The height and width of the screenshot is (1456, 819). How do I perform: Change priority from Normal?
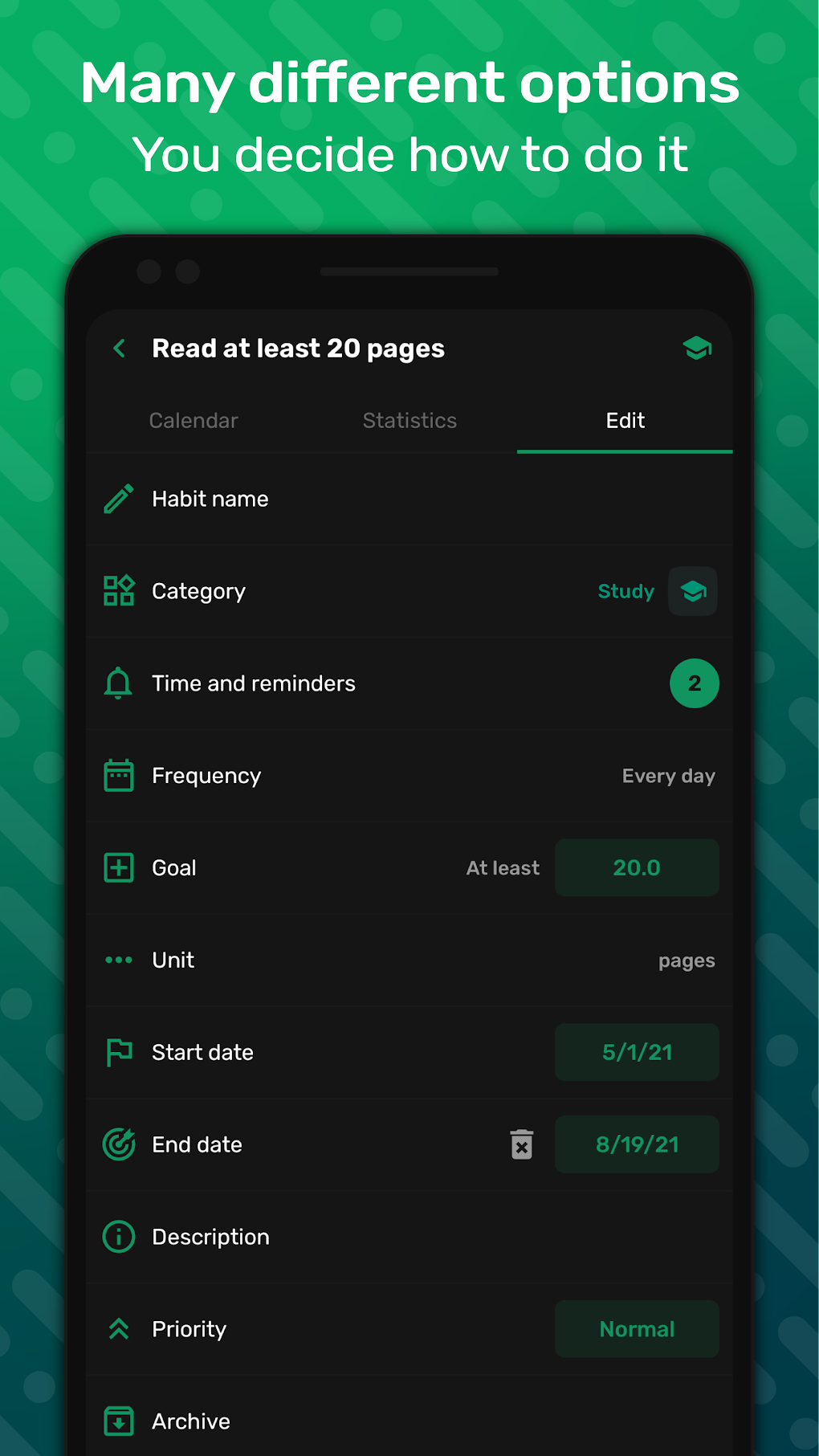click(x=637, y=1329)
